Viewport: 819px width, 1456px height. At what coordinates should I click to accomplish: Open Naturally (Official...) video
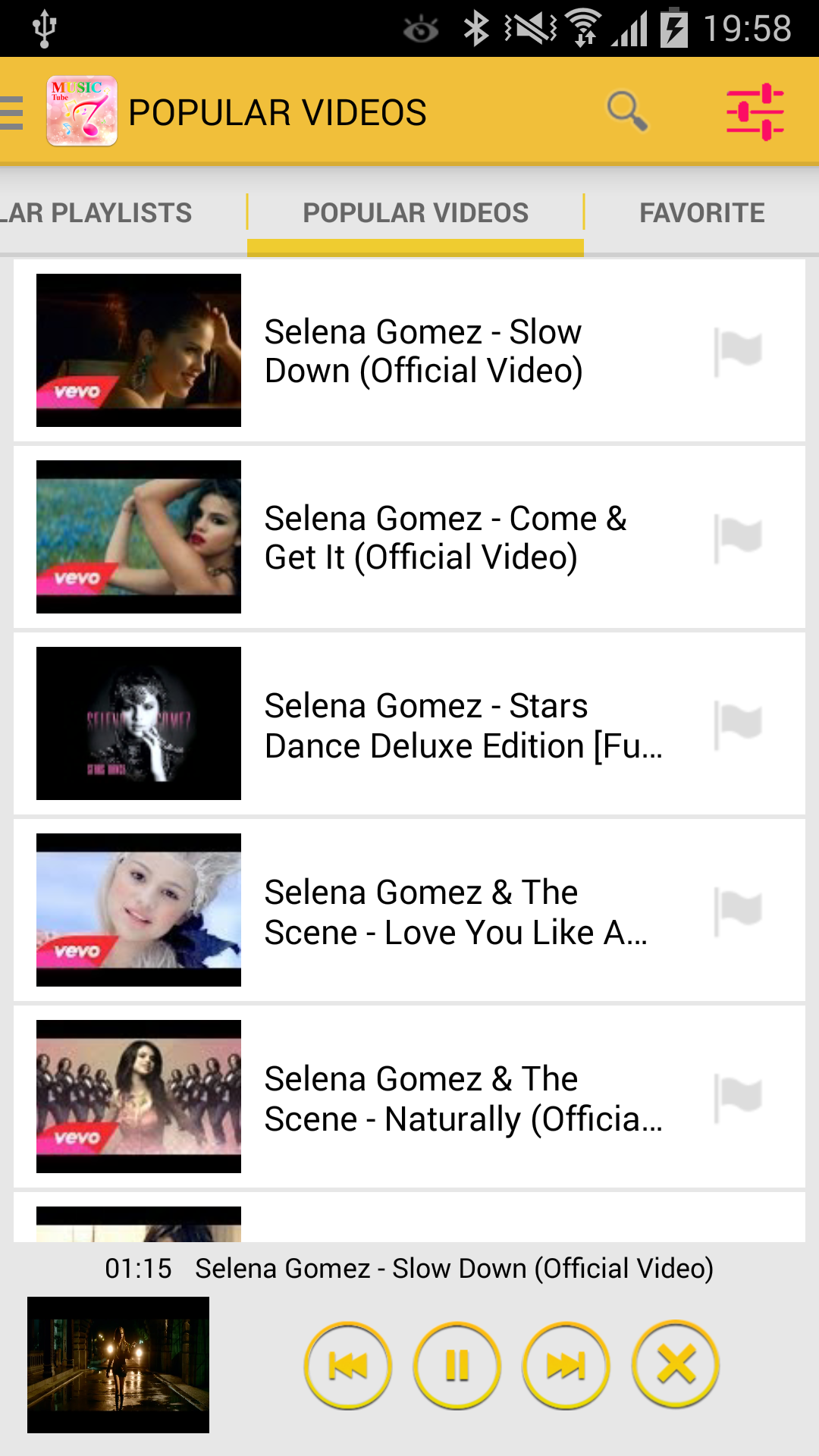pyautogui.click(x=409, y=1097)
